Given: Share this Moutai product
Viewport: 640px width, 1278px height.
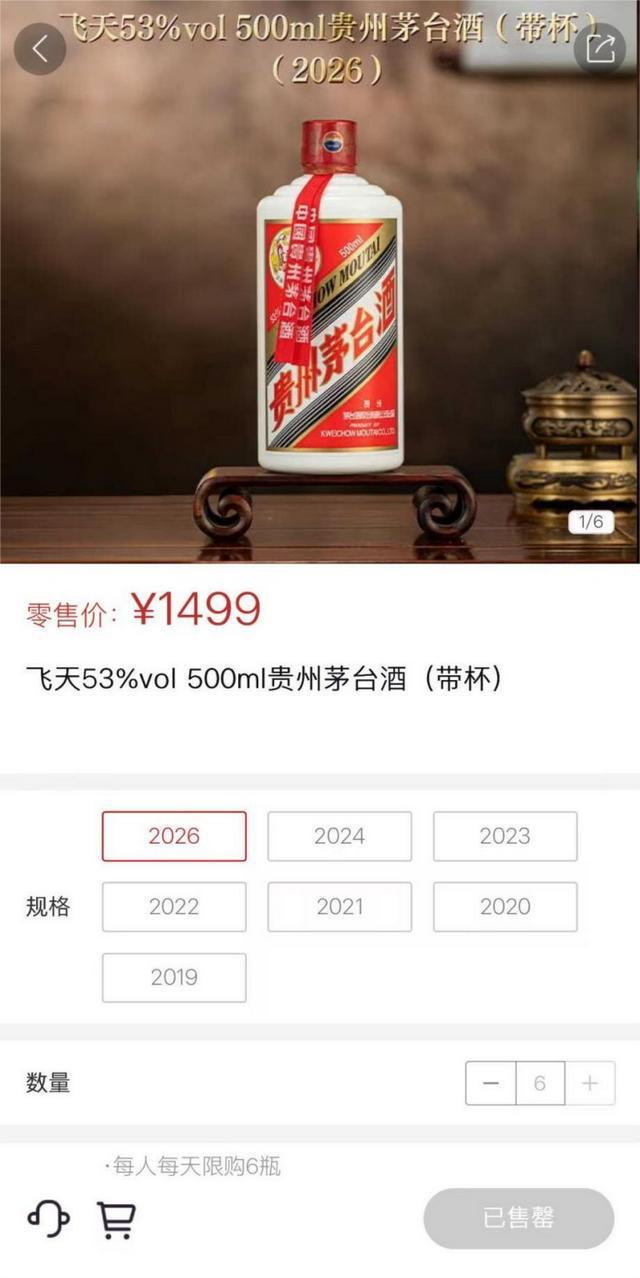Looking at the screenshot, I should click(600, 48).
